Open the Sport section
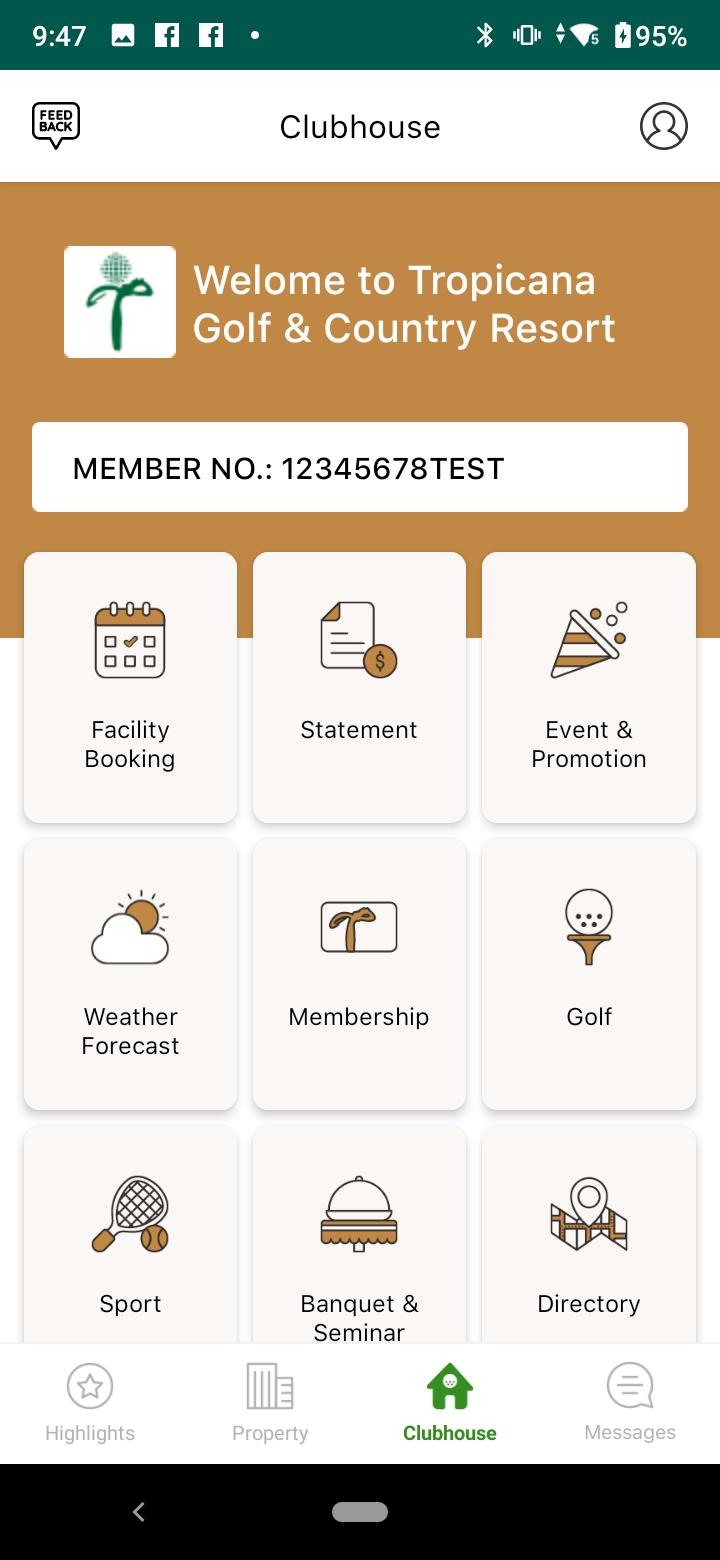 click(x=130, y=1240)
